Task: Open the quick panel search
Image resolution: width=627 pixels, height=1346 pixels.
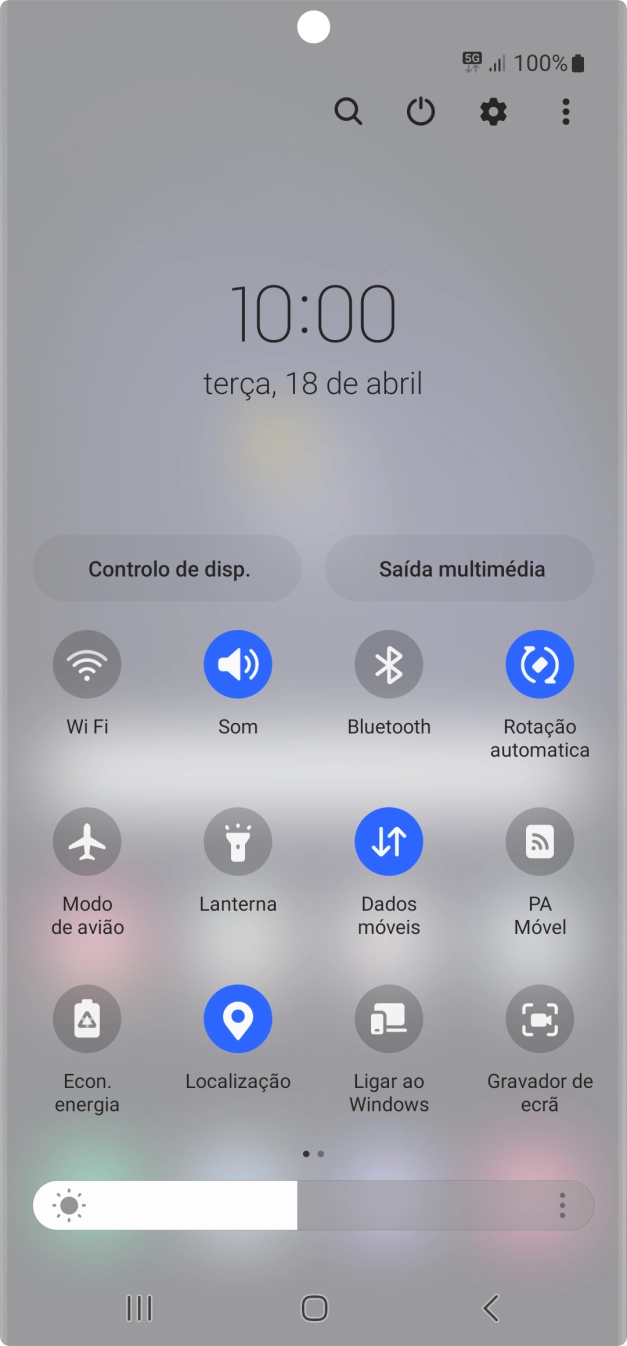Action: pyautogui.click(x=348, y=112)
